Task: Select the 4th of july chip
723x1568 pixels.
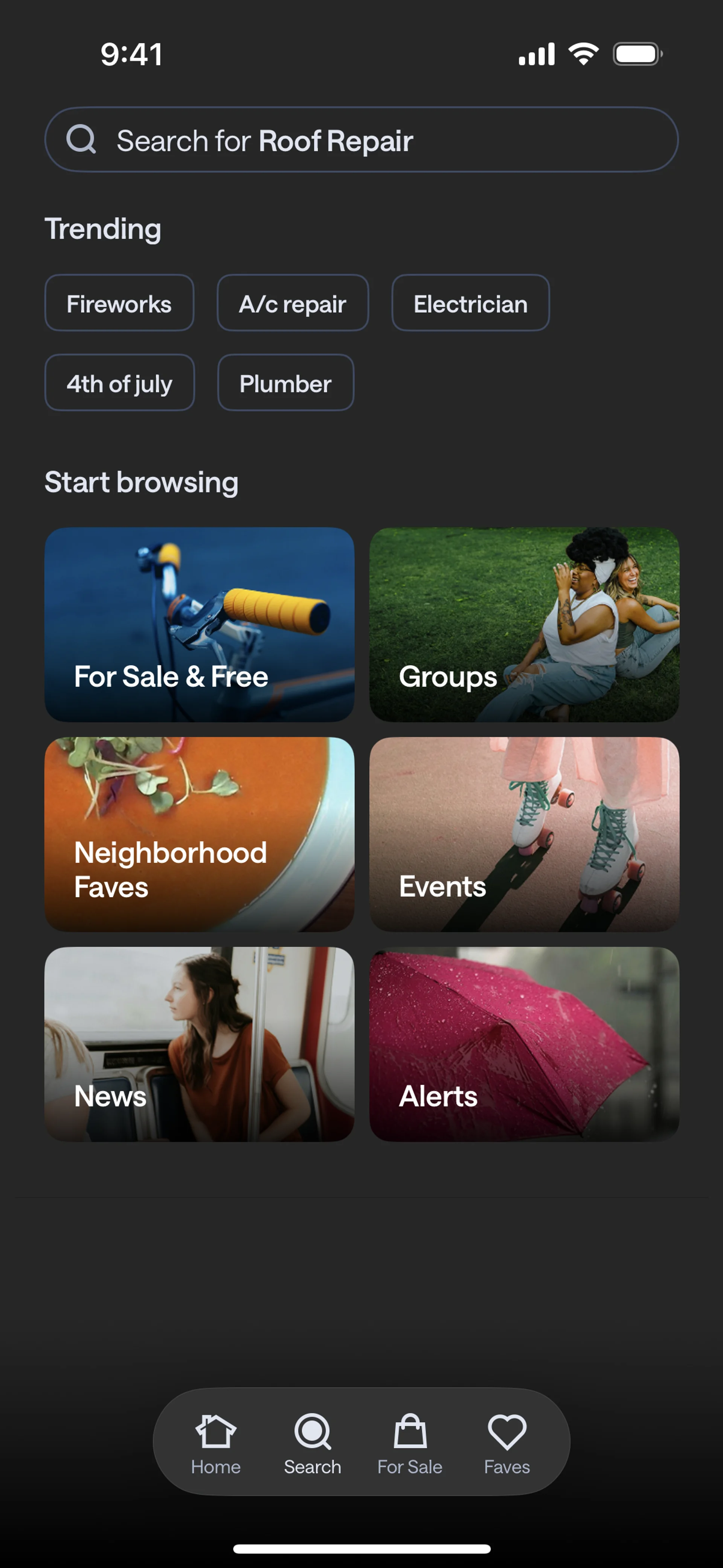Action: point(120,383)
